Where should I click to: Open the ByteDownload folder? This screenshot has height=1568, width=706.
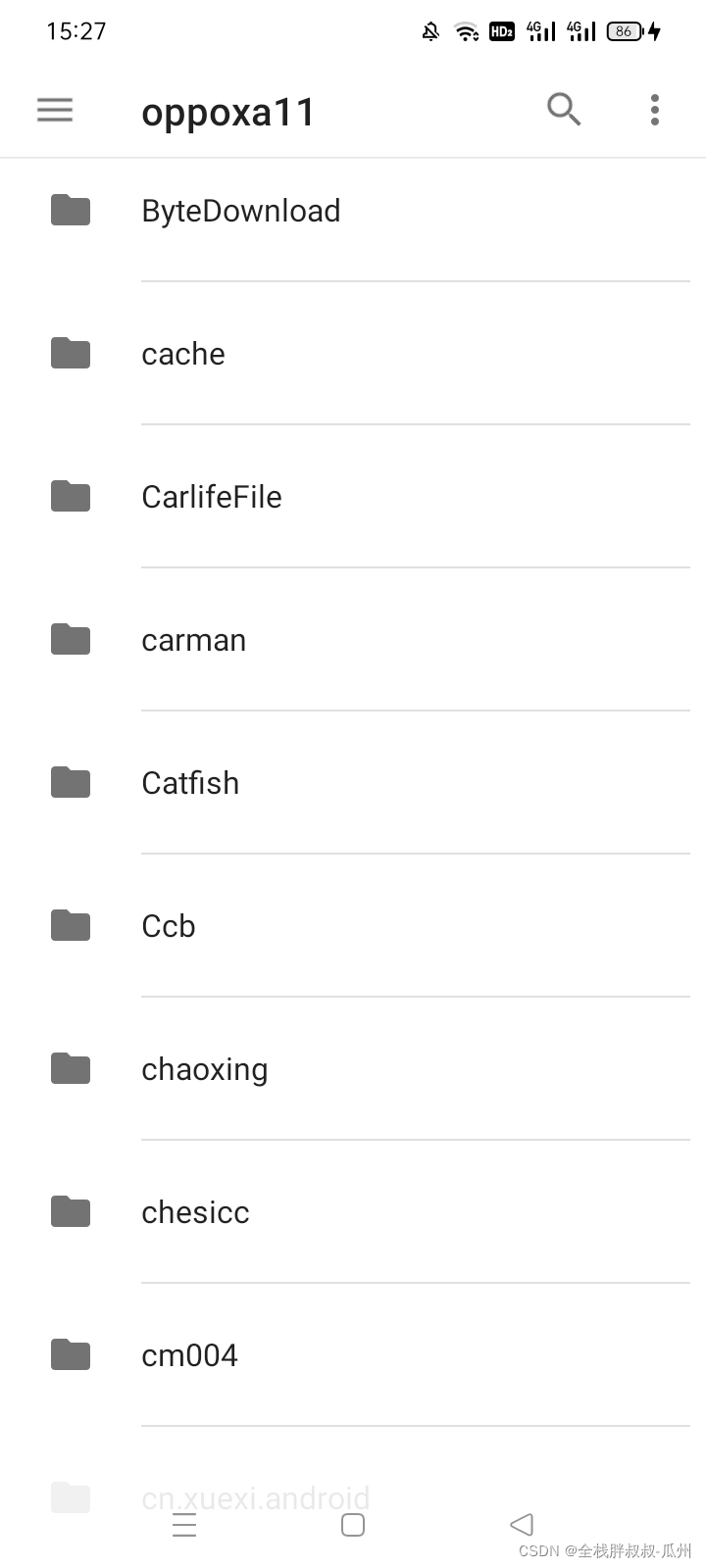tap(241, 211)
